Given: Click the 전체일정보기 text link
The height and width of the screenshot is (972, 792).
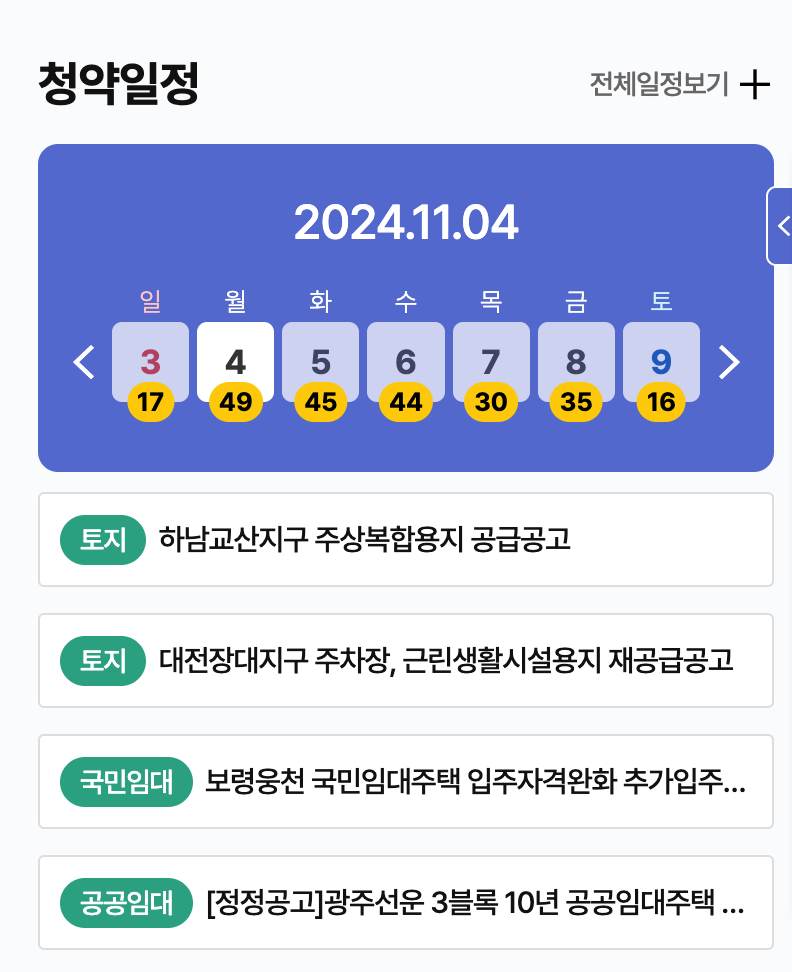Looking at the screenshot, I should 655,85.
